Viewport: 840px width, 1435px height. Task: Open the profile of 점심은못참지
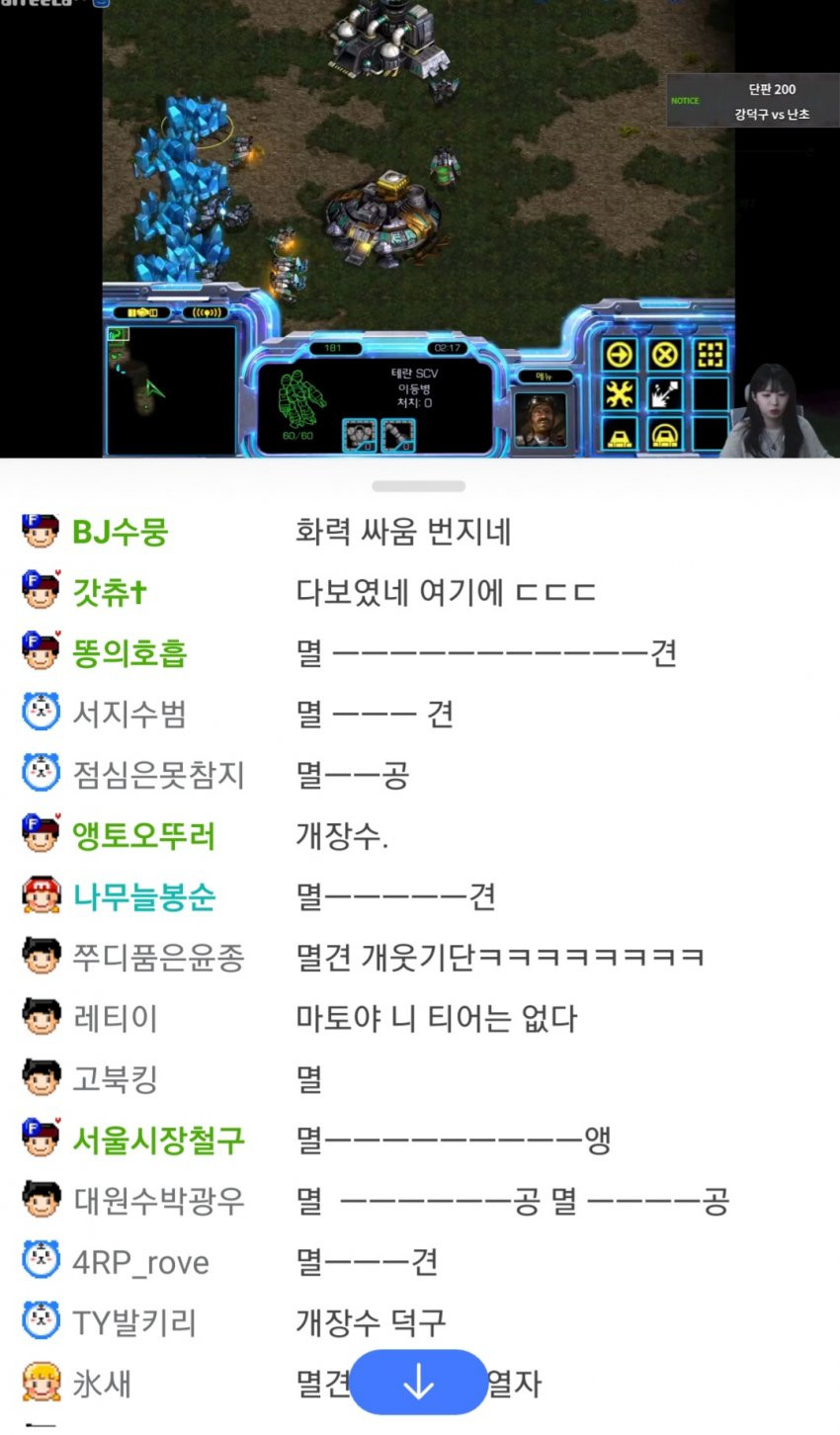[158, 775]
